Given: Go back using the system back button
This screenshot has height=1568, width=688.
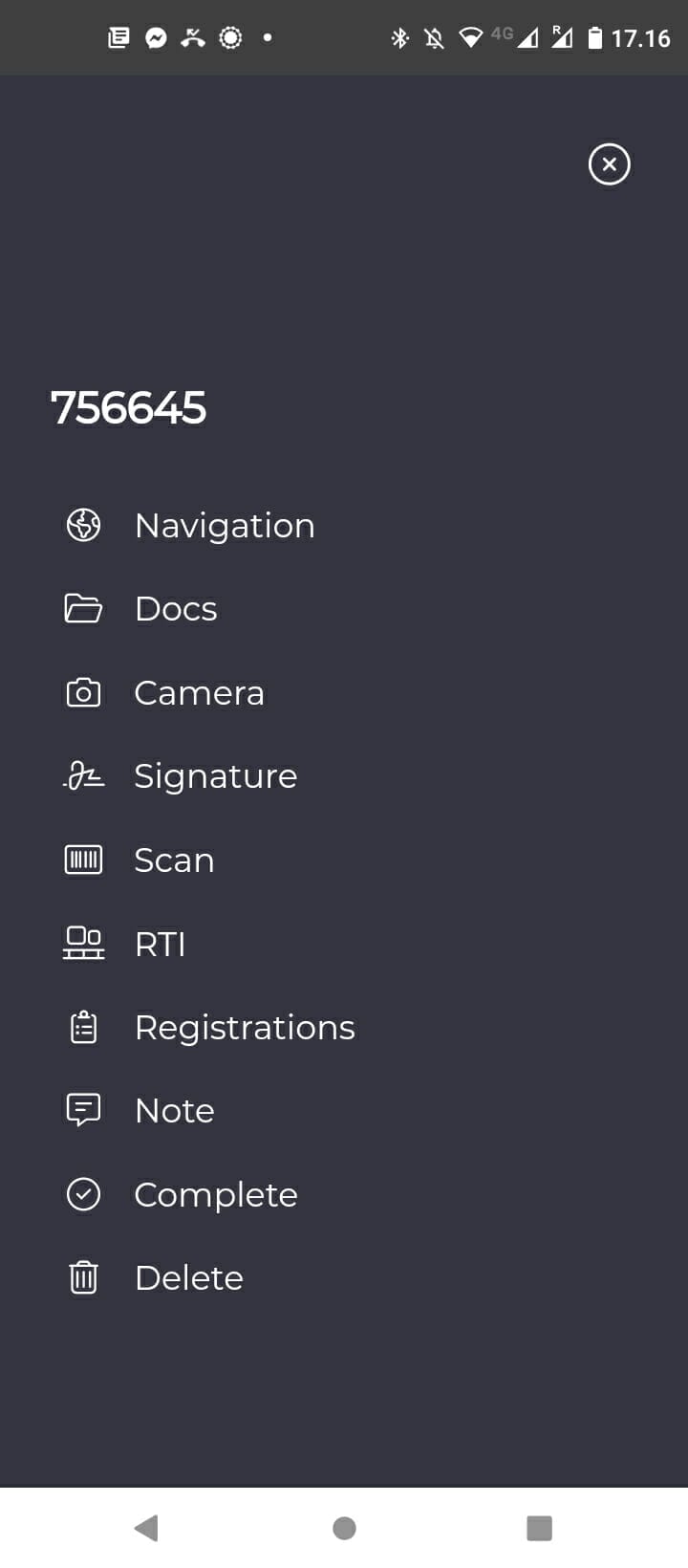Looking at the screenshot, I should click(x=146, y=1528).
